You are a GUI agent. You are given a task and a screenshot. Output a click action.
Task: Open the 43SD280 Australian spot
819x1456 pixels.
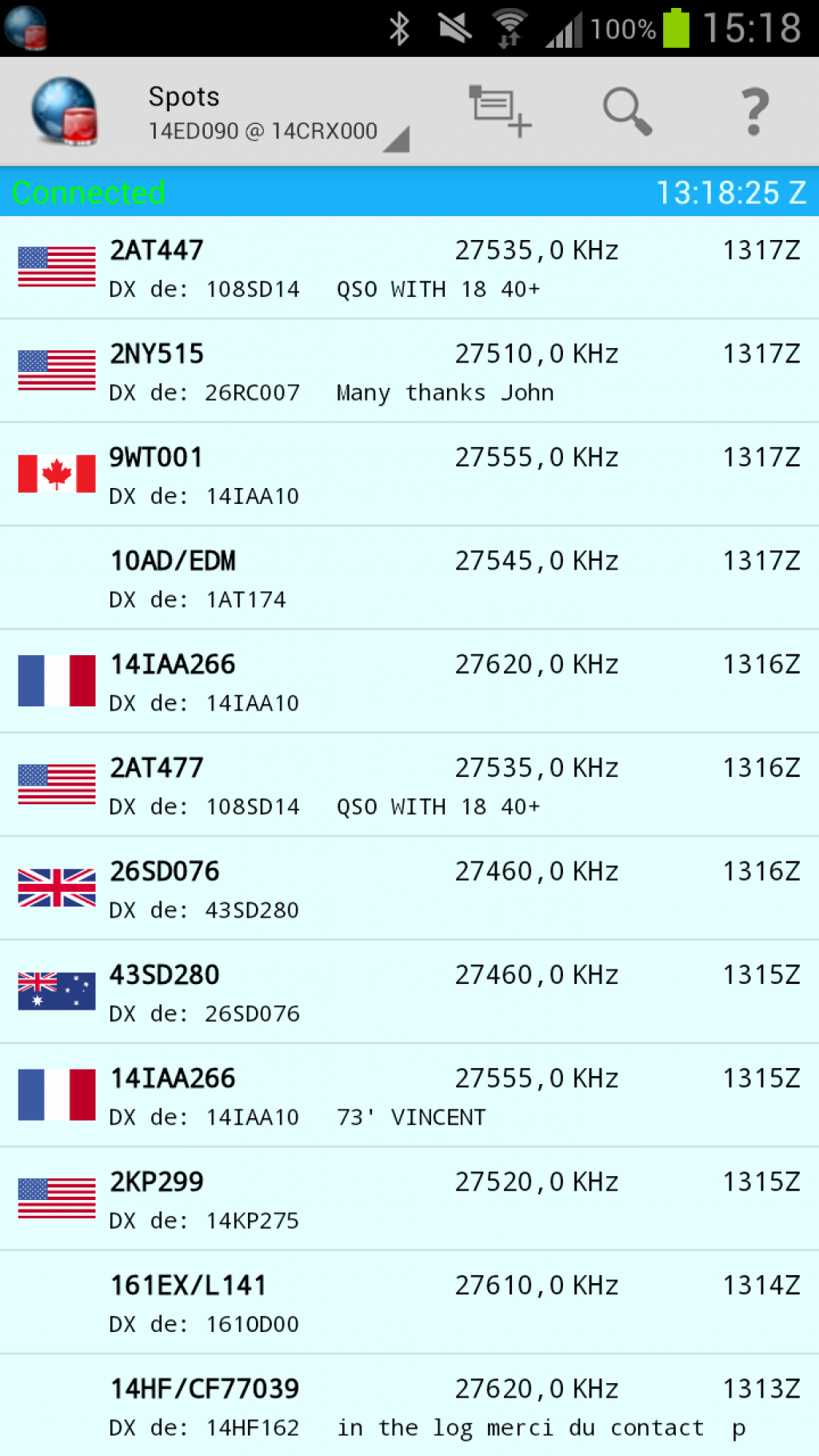pyautogui.click(x=409, y=992)
